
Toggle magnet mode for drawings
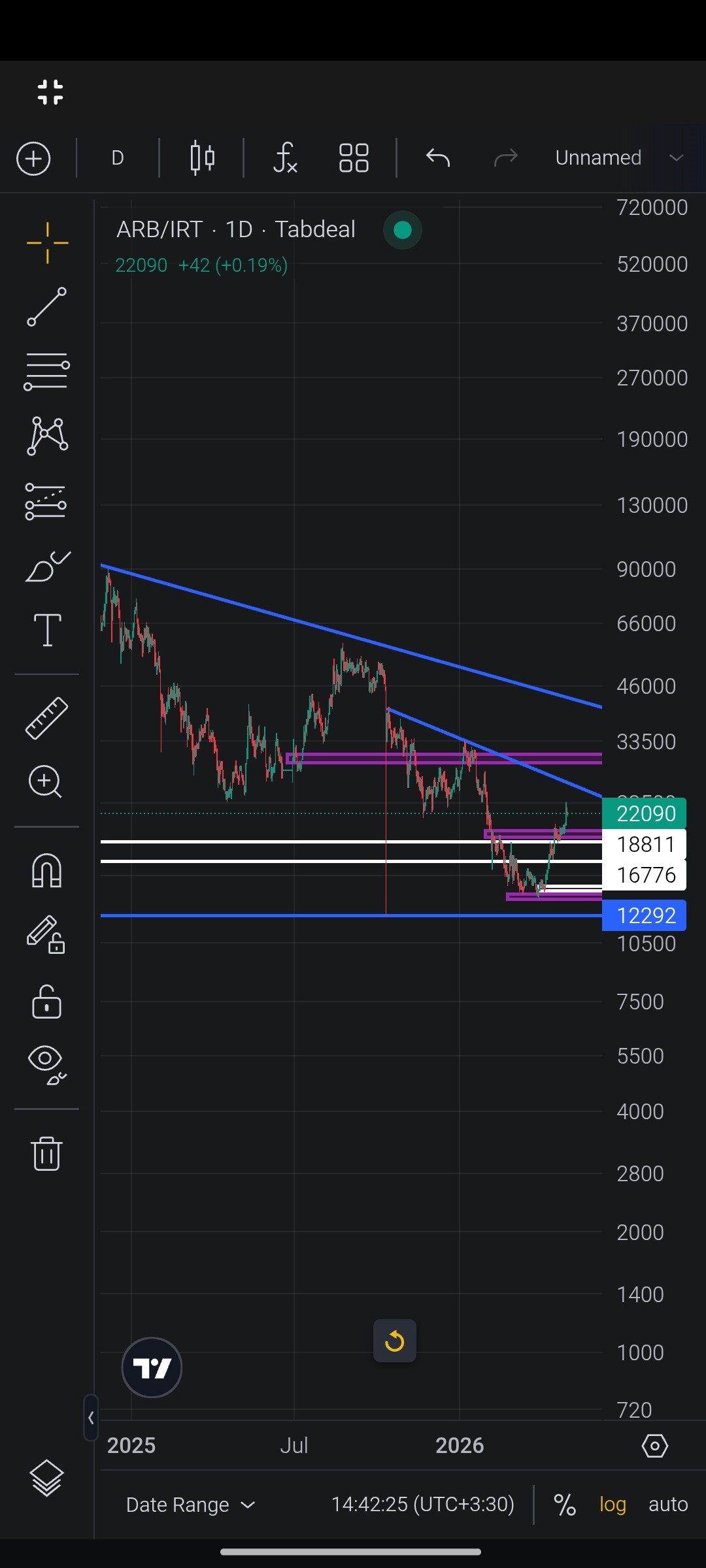click(x=47, y=870)
